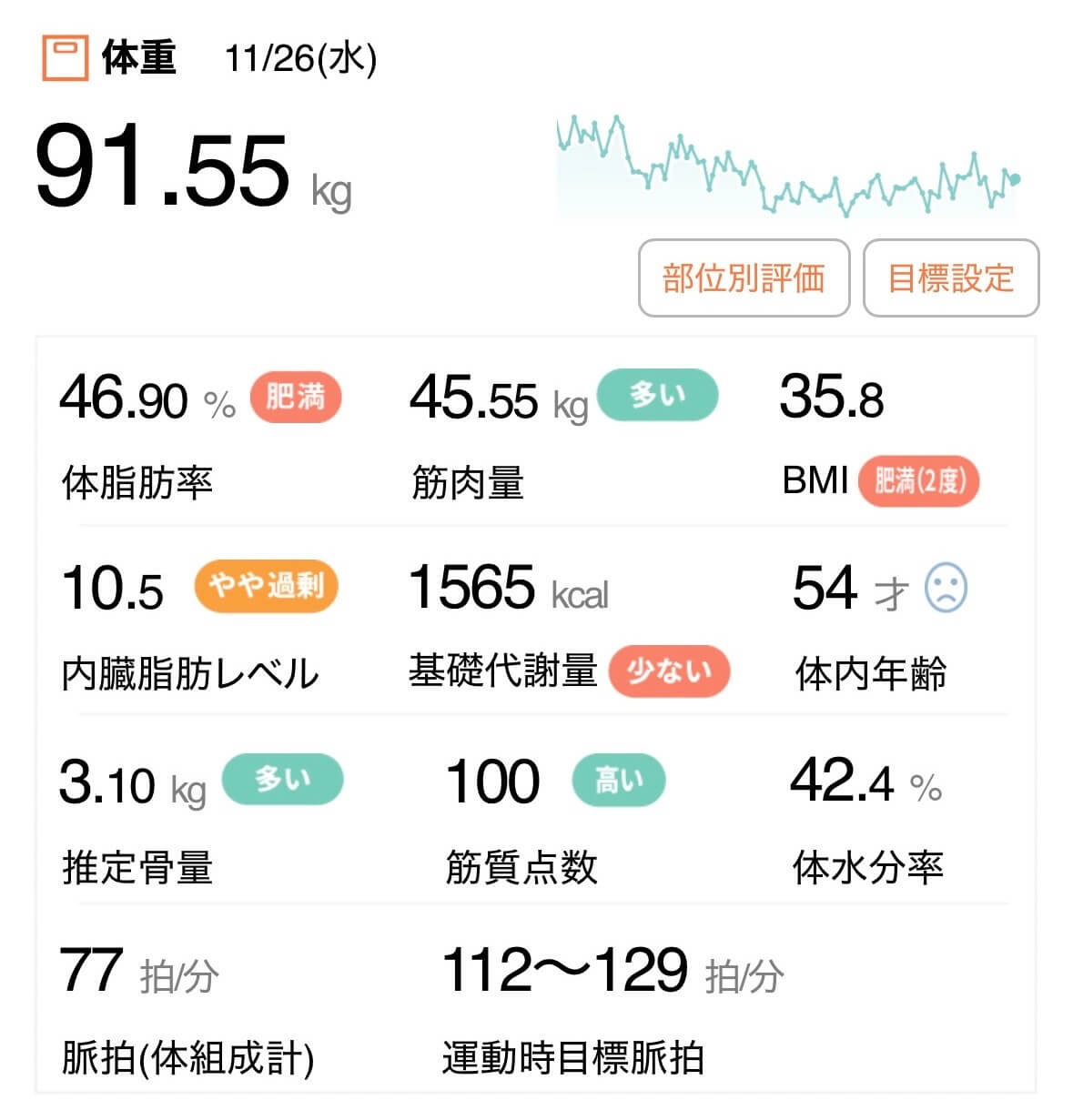This screenshot has width=1073, height=1120.
Task: Open 体水分率 body water details
Action: pos(867,817)
